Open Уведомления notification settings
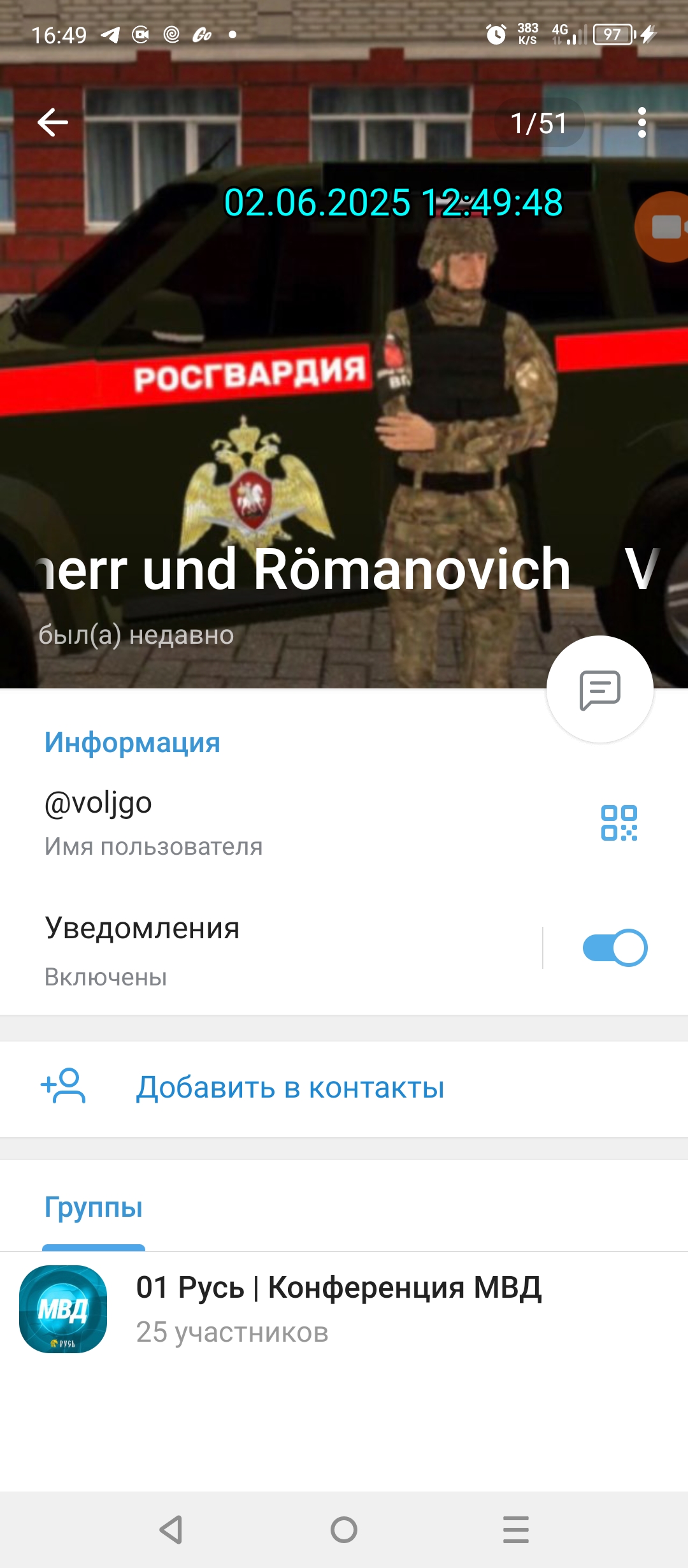This screenshot has width=688, height=1568. pos(271,949)
